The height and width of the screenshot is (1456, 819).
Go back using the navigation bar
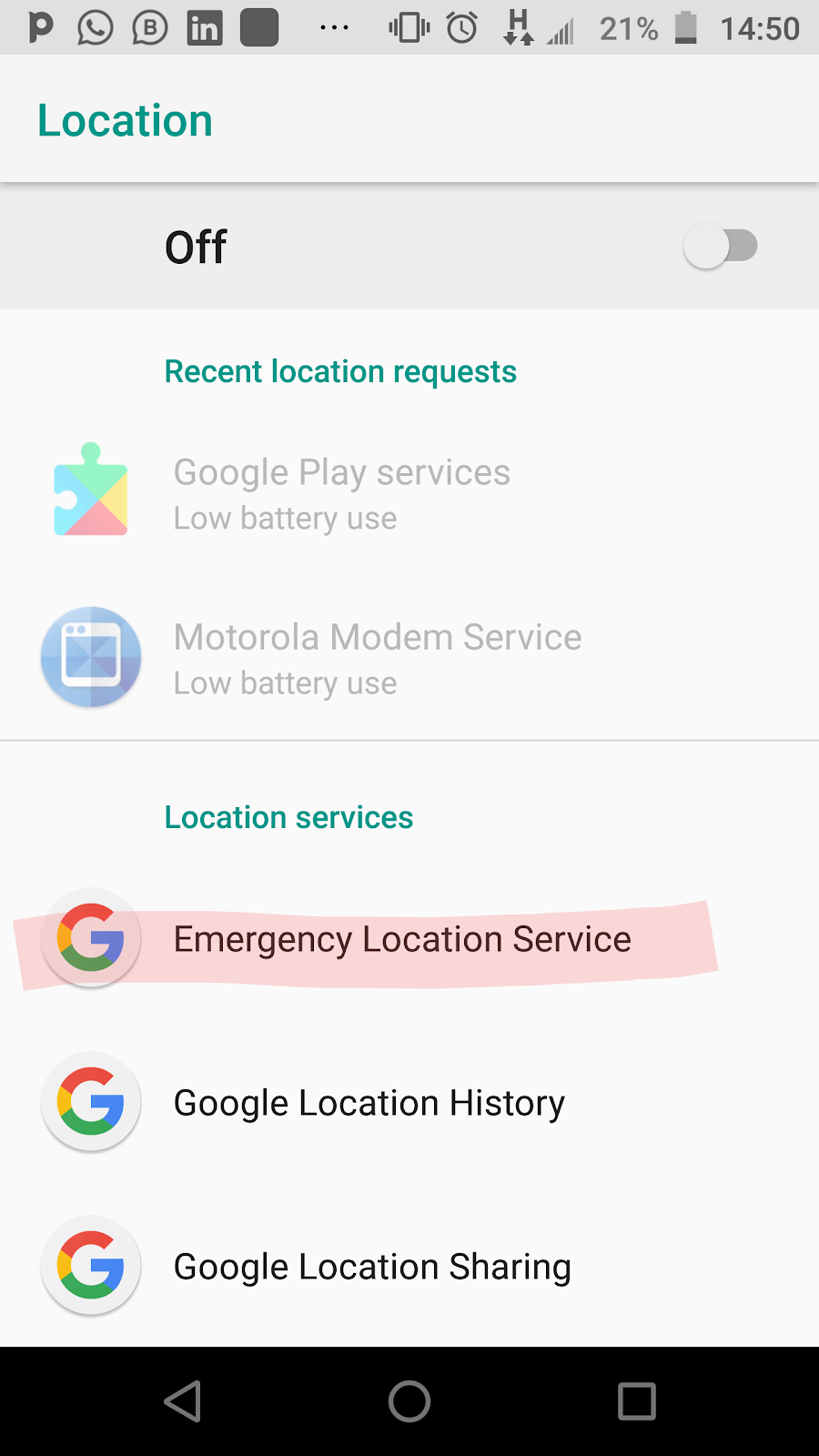coord(183,1401)
